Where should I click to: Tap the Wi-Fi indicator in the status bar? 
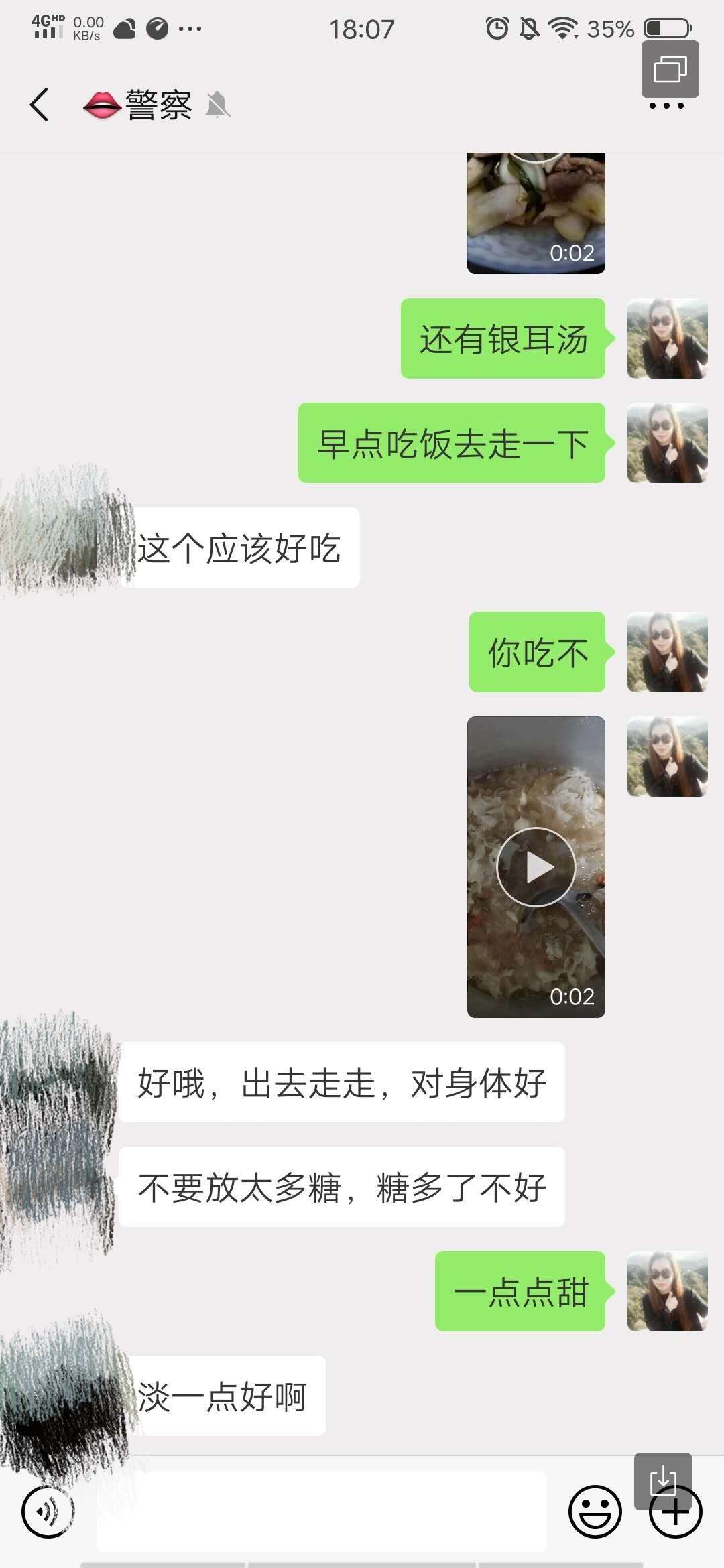coord(562,25)
